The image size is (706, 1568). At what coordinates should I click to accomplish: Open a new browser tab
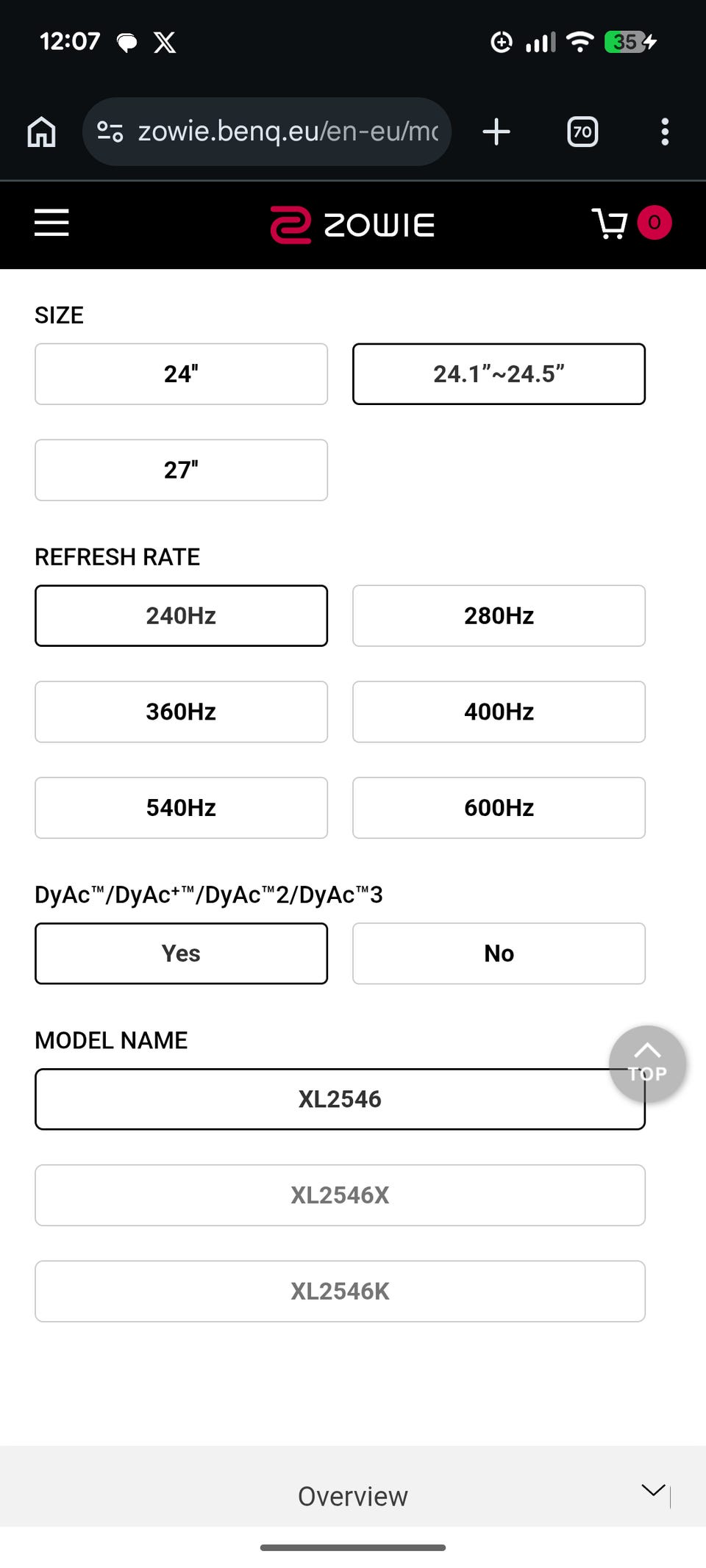496,132
